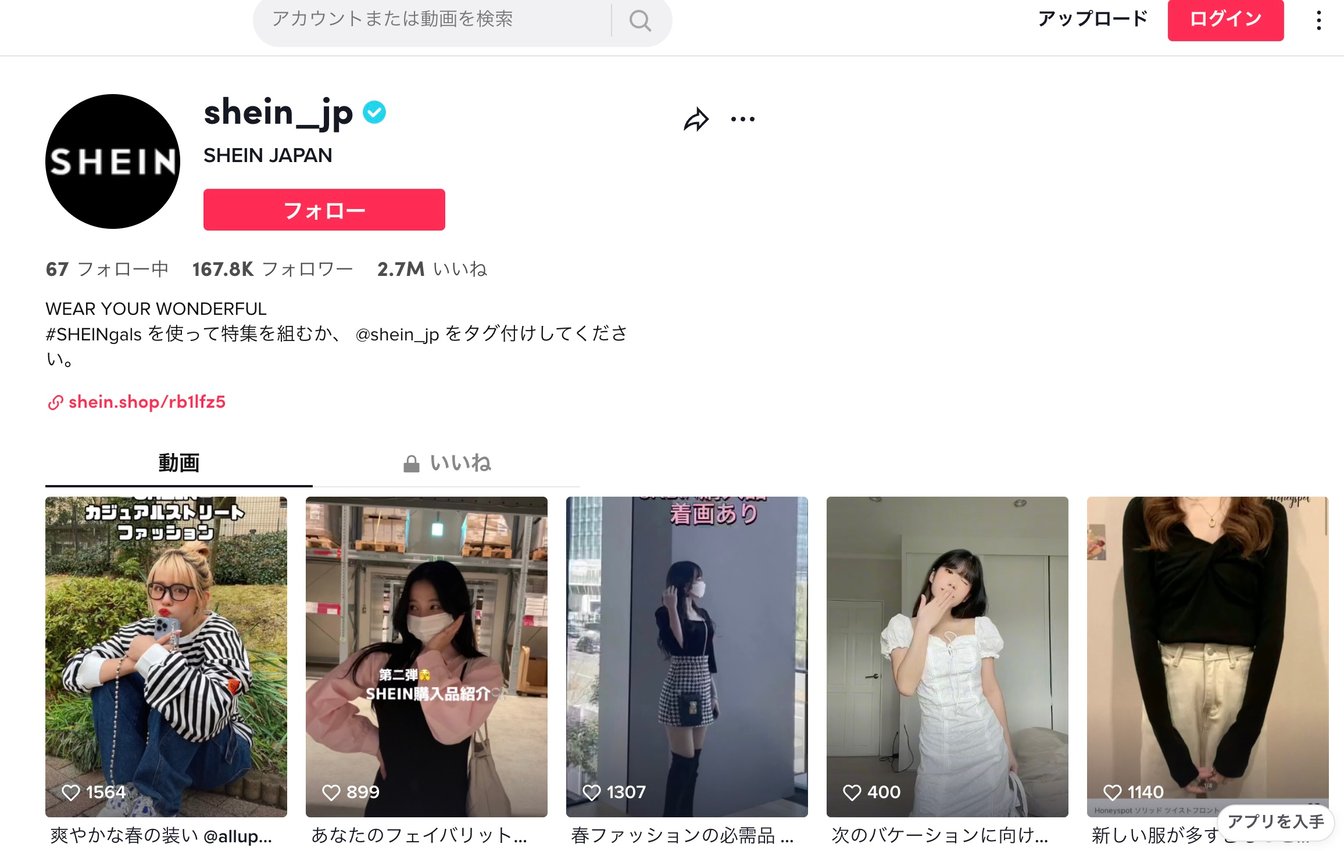Open the shein.shop/rb1lfz5 link
Image resolution: width=1344 pixels, height=851 pixels.
tap(146, 402)
